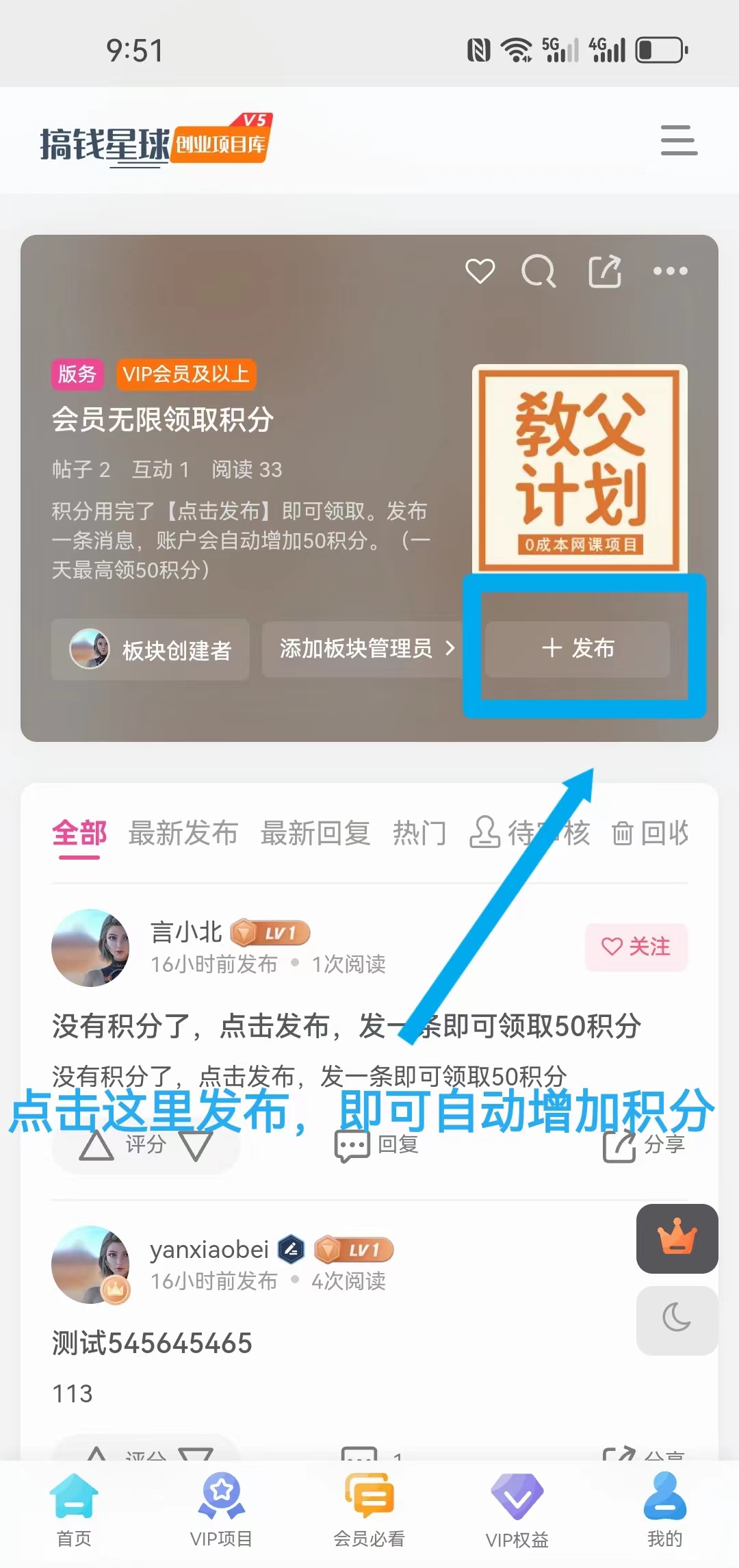Favorite this board via heart icon
Image resolution: width=739 pixels, height=1568 pixels.
pyautogui.click(x=479, y=270)
